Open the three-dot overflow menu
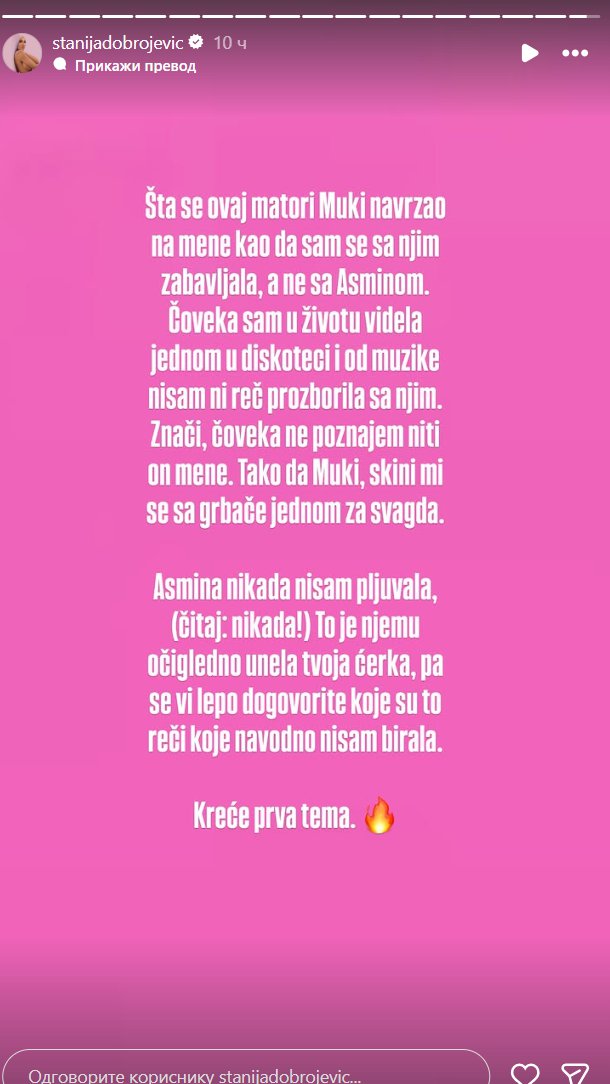 (x=575, y=53)
